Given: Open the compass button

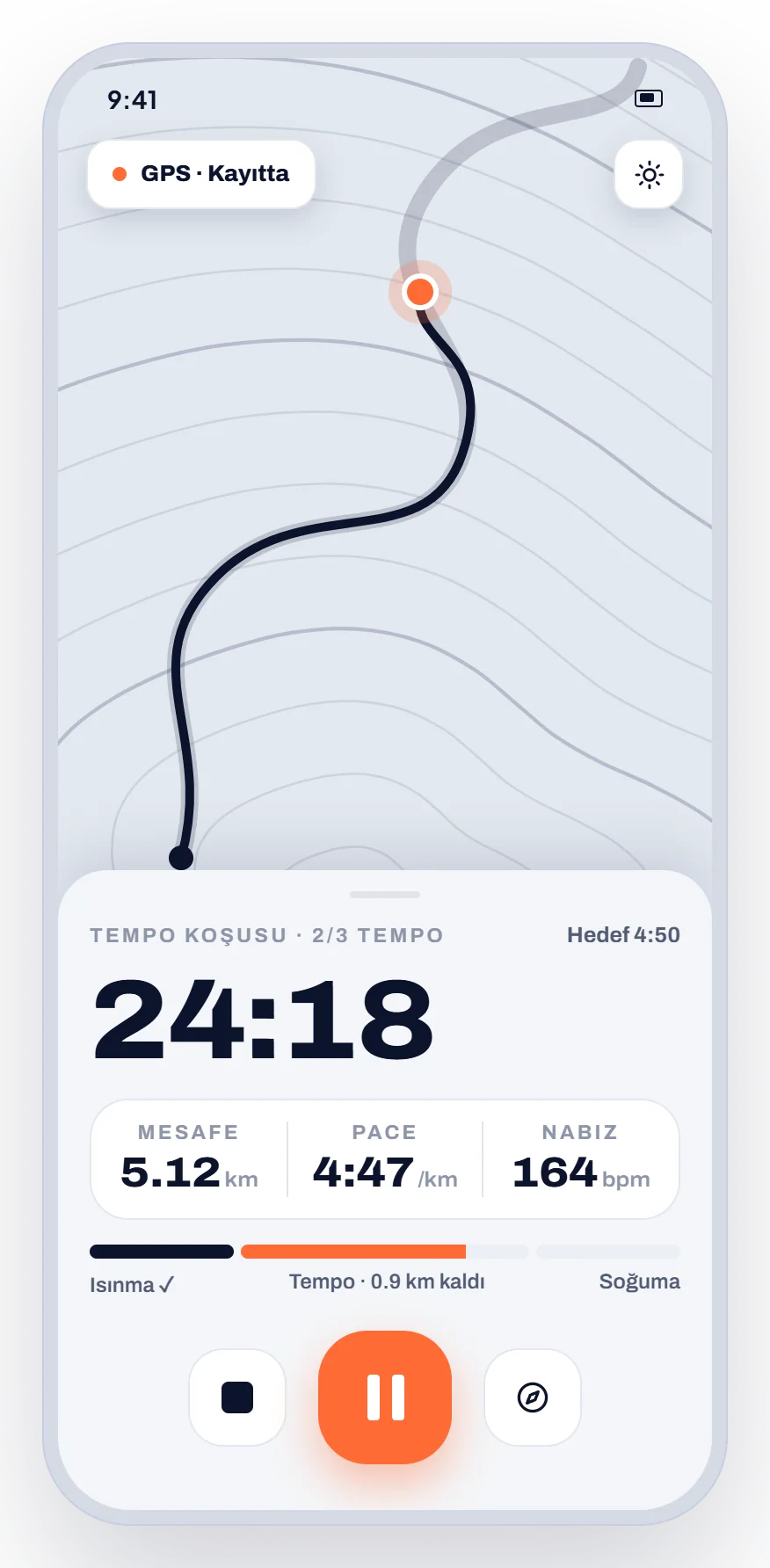Looking at the screenshot, I should (x=533, y=1397).
